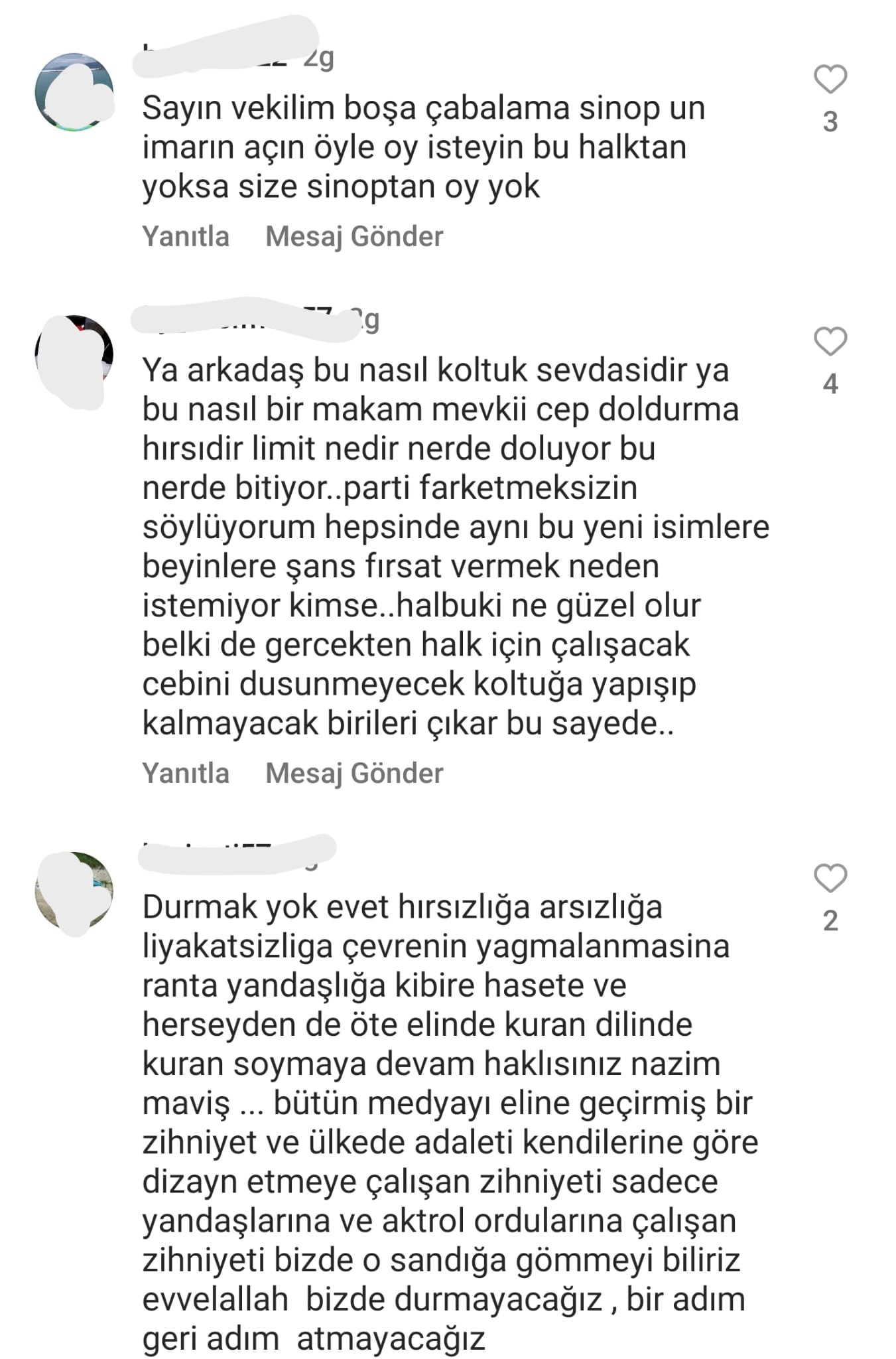Like the 'Durmak yok evet' comment
The width and height of the screenshot is (896, 1359).
(830, 879)
